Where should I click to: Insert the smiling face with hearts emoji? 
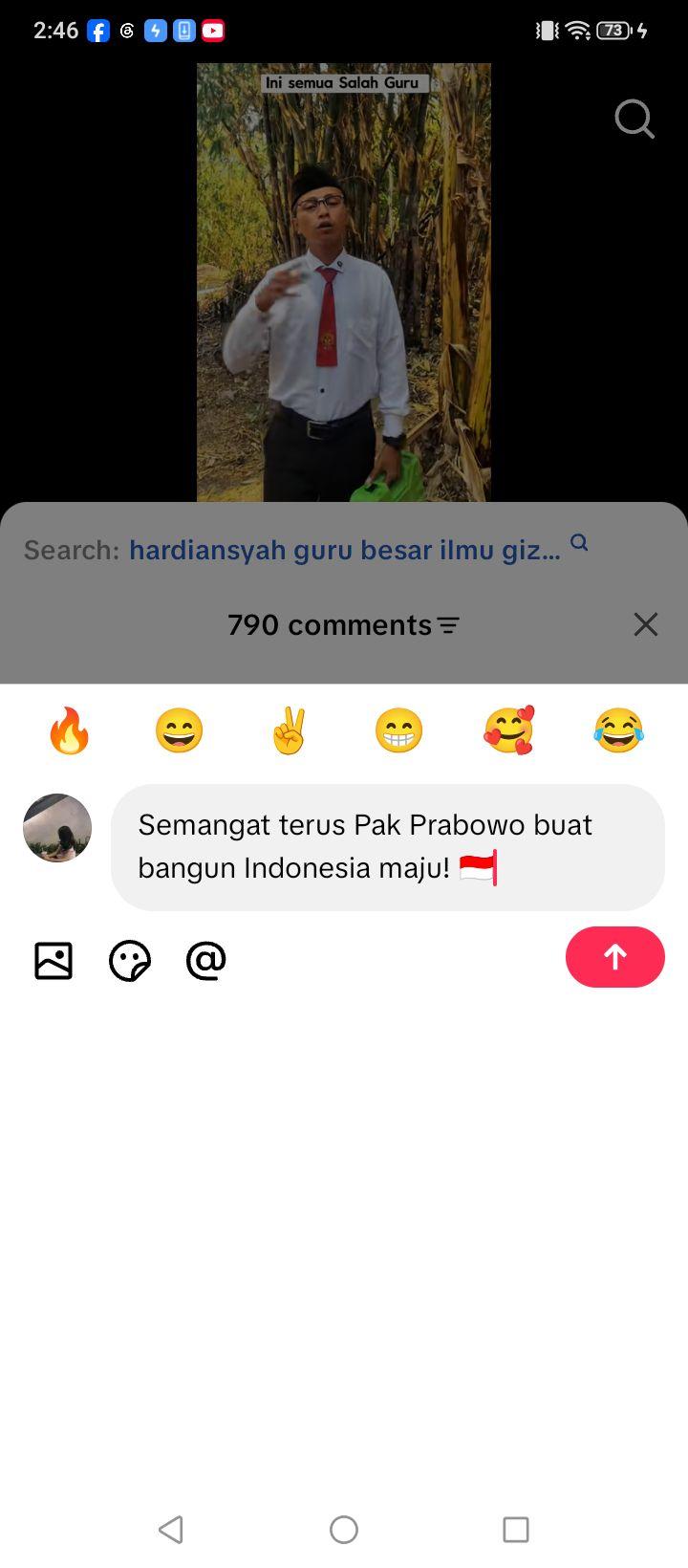pos(509,731)
